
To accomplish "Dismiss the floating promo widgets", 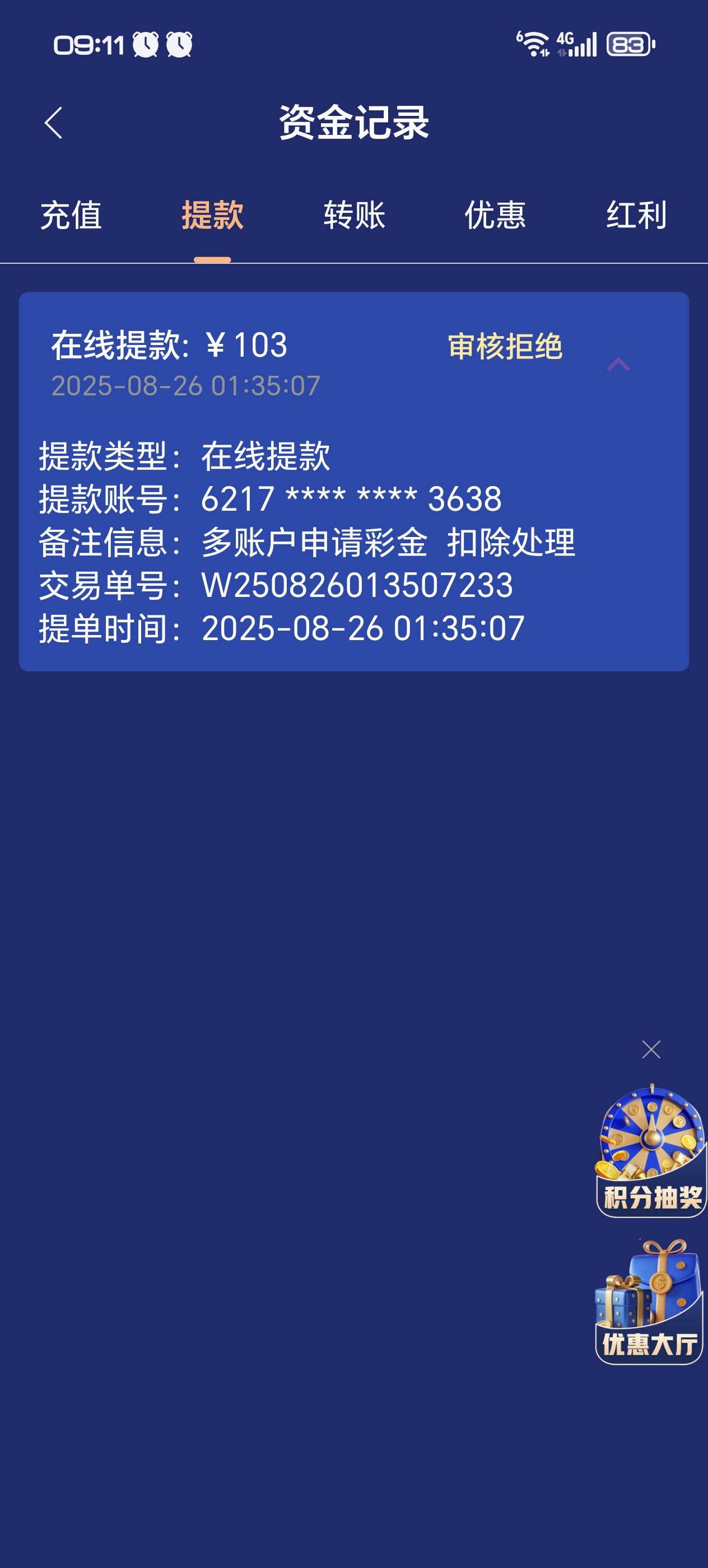I will tap(651, 1049).
